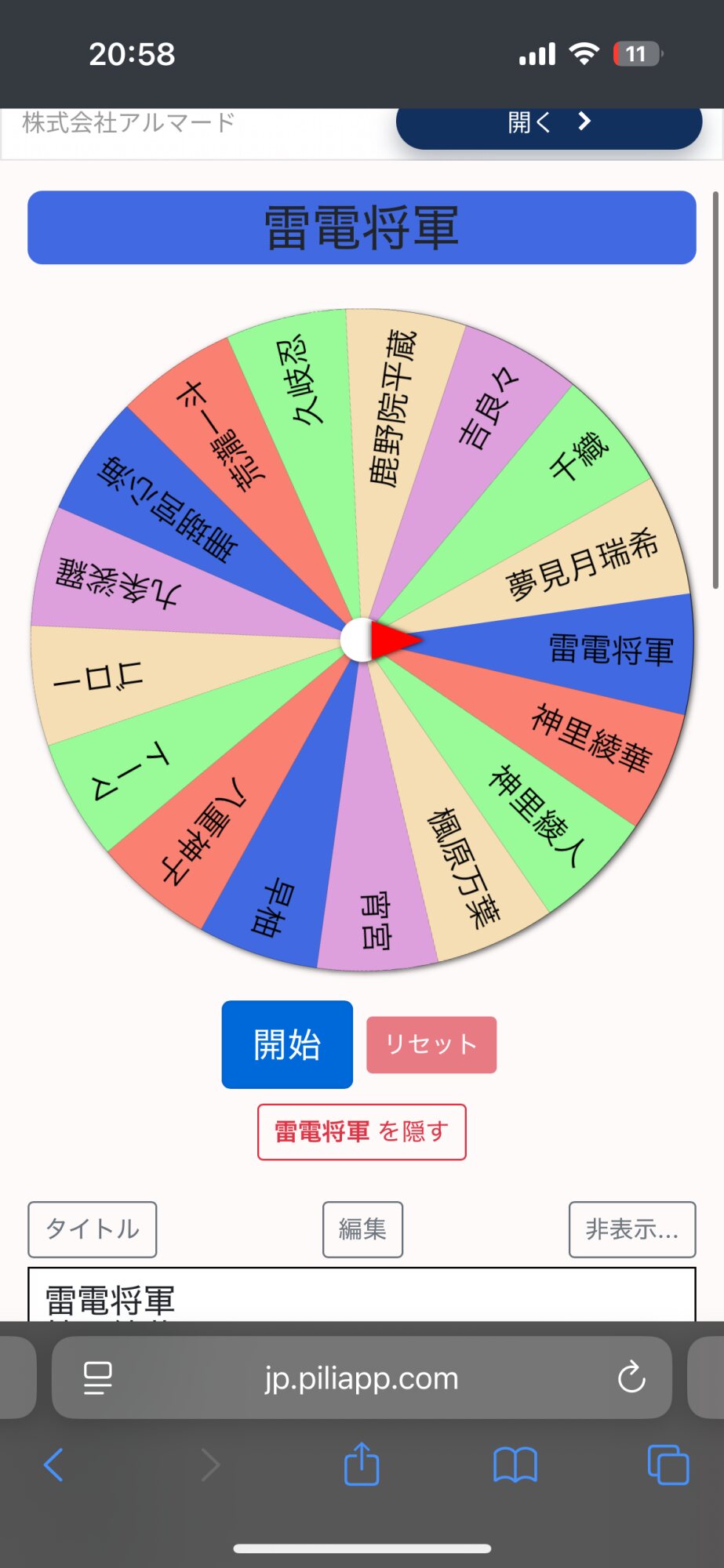Open the 非表示 tab
This screenshot has height=1568, width=724.
632,1229
